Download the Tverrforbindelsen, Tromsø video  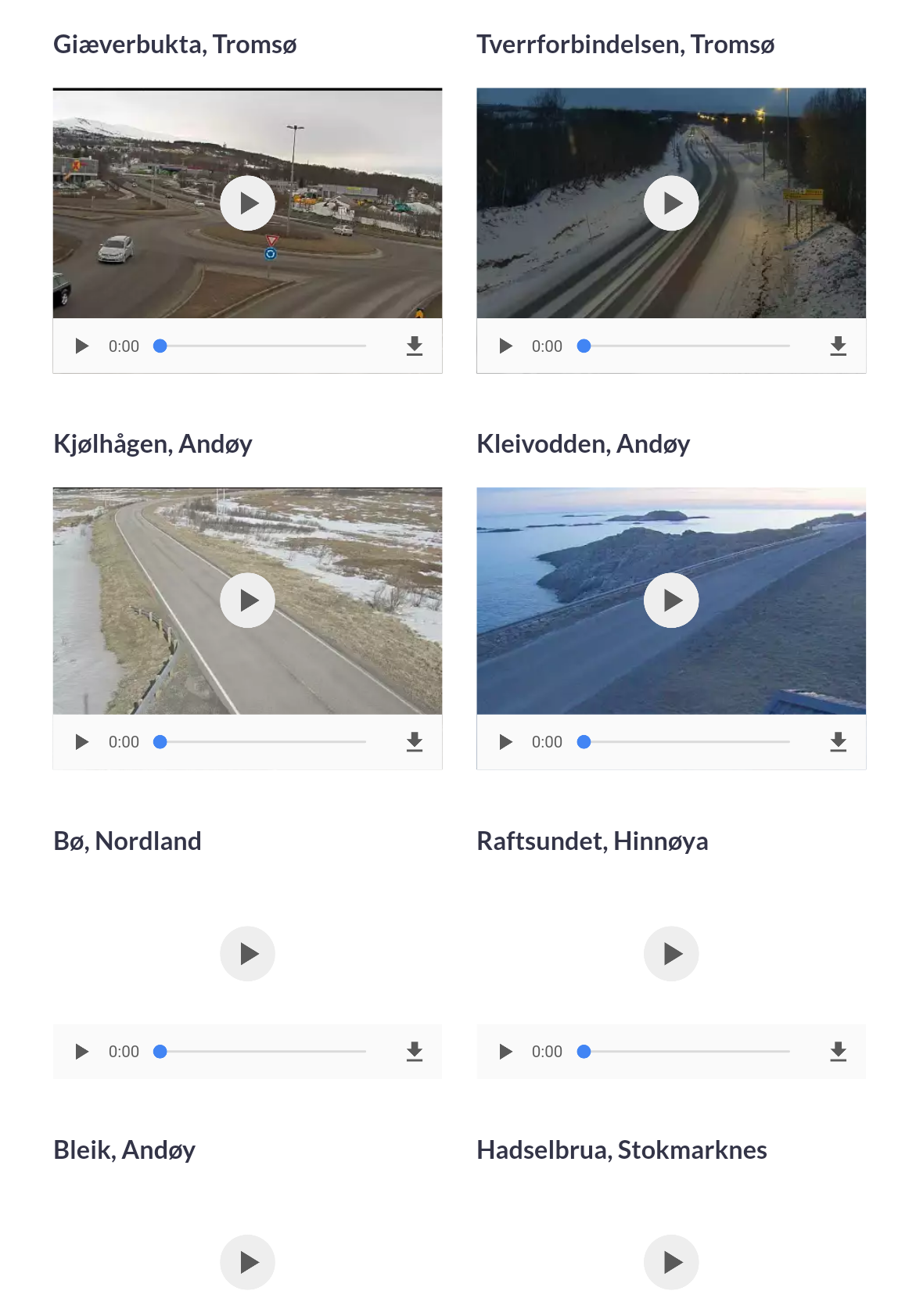(838, 346)
